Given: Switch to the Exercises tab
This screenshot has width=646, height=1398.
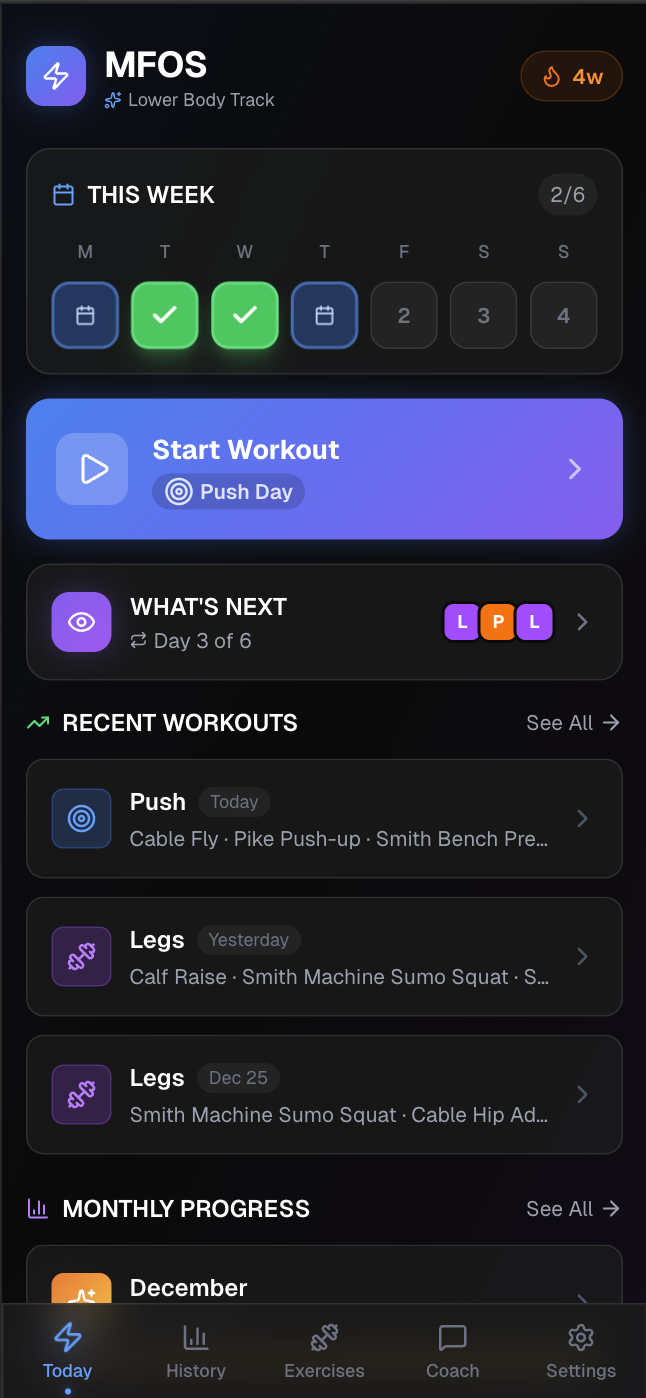Looking at the screenshot, I should [x=324, y=1351].
